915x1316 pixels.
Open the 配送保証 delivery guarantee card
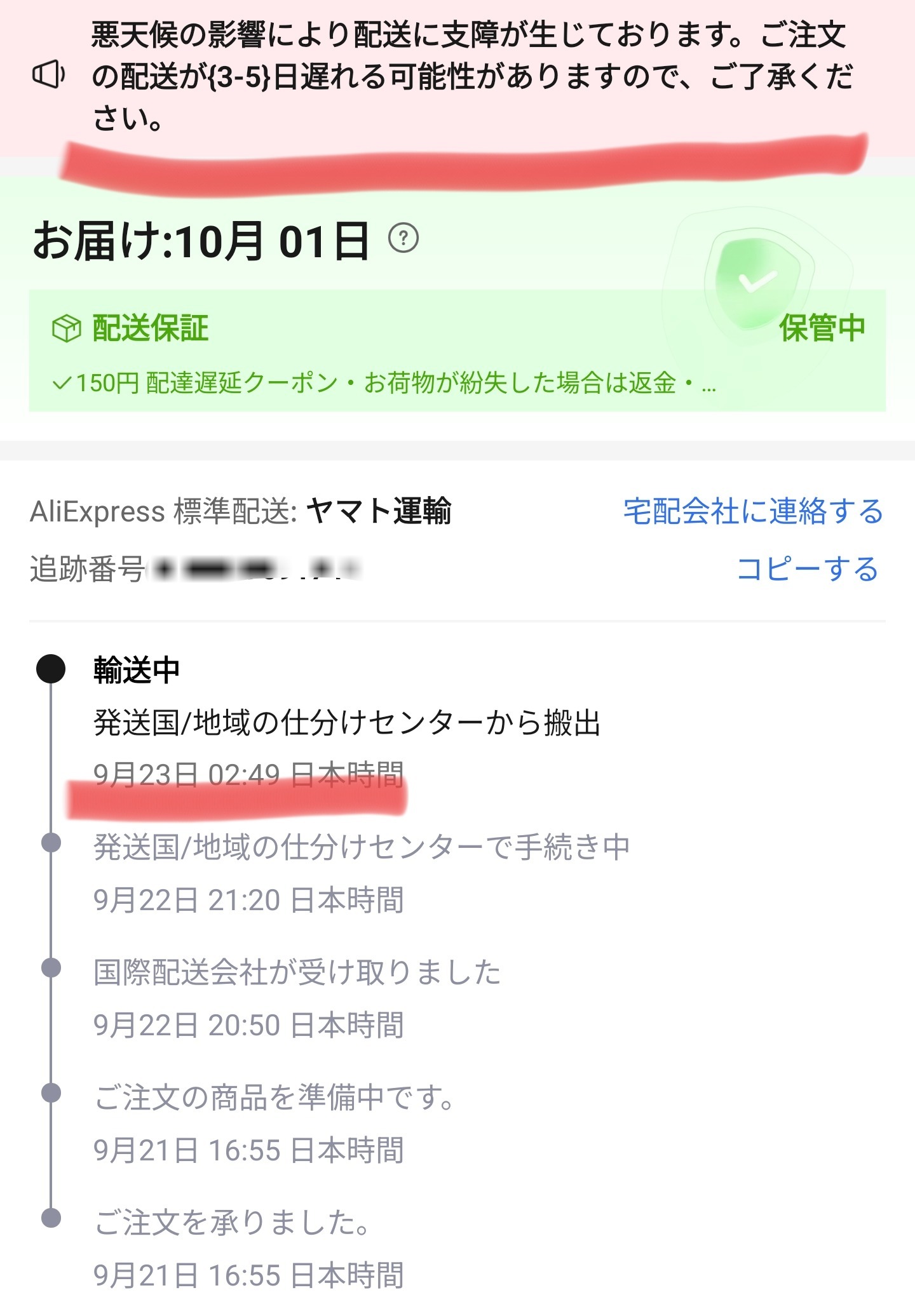pyautogui.click(x=456, y=351)
